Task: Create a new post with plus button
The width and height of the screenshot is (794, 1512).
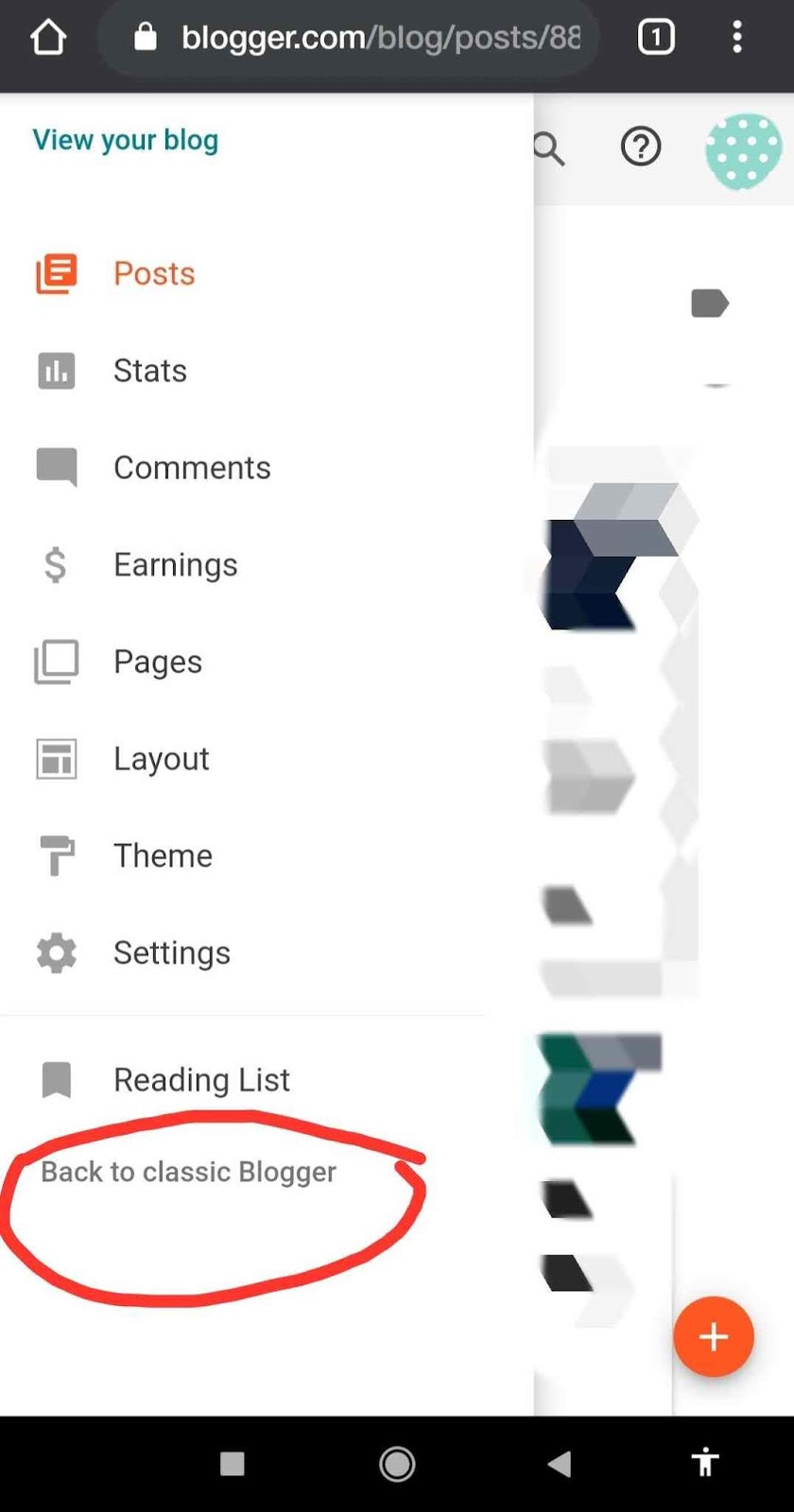Action: pyautogui.click(x=713, y=1336)
